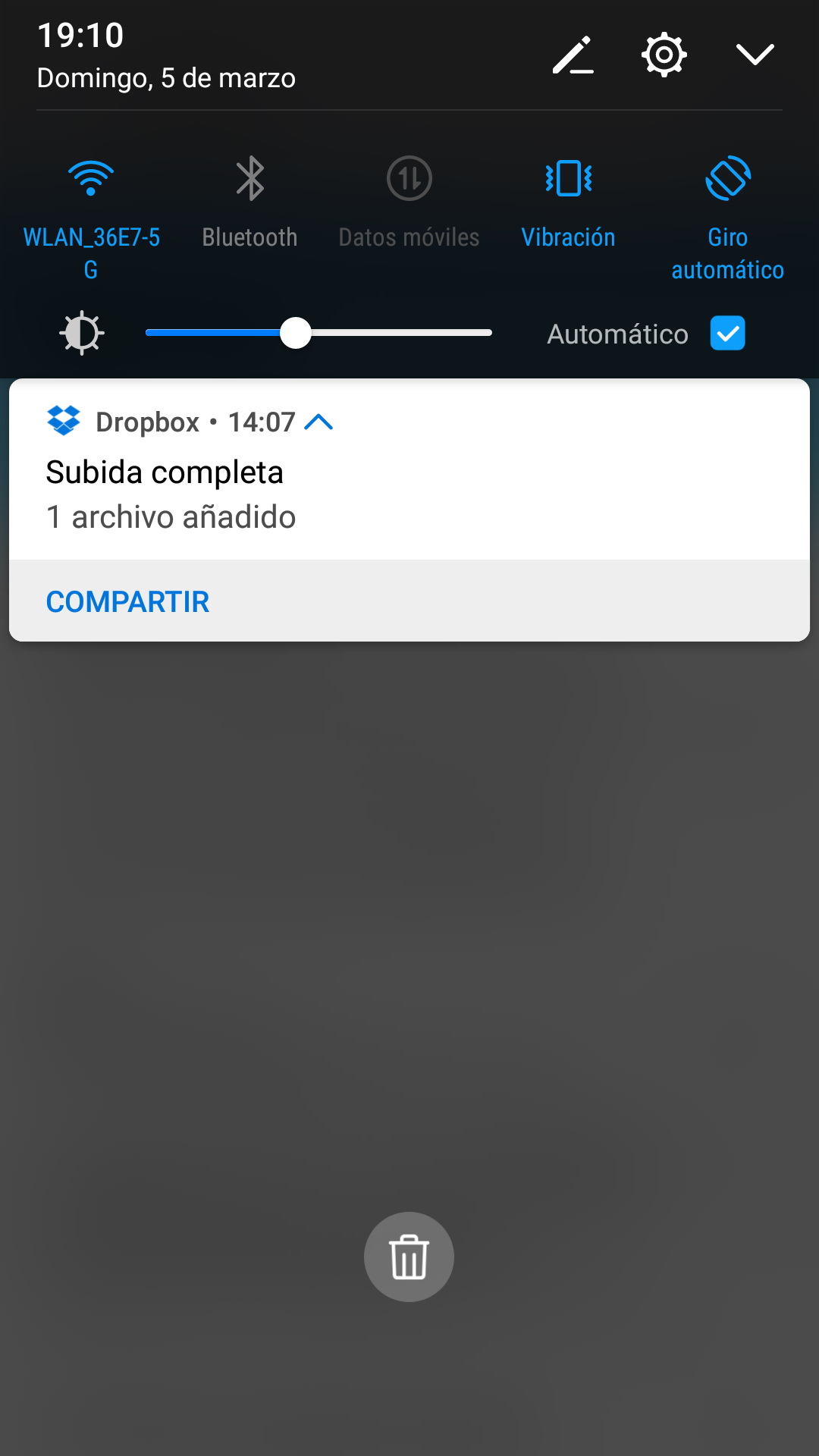Collapse the Dropbox notification
This screenshot has height=1456, width=819.
click(319, 422)
